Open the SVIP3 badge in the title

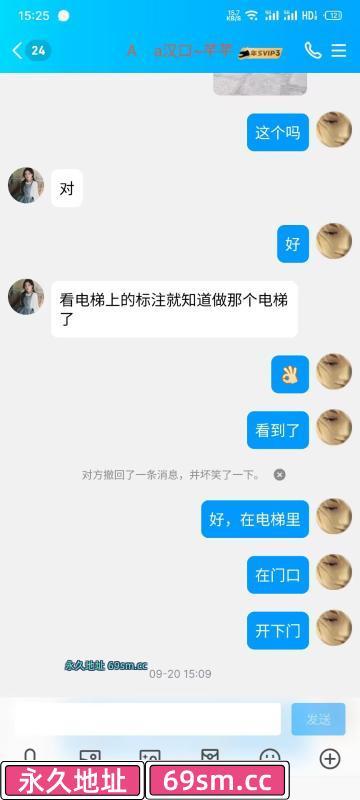click(x=260, y=53)
